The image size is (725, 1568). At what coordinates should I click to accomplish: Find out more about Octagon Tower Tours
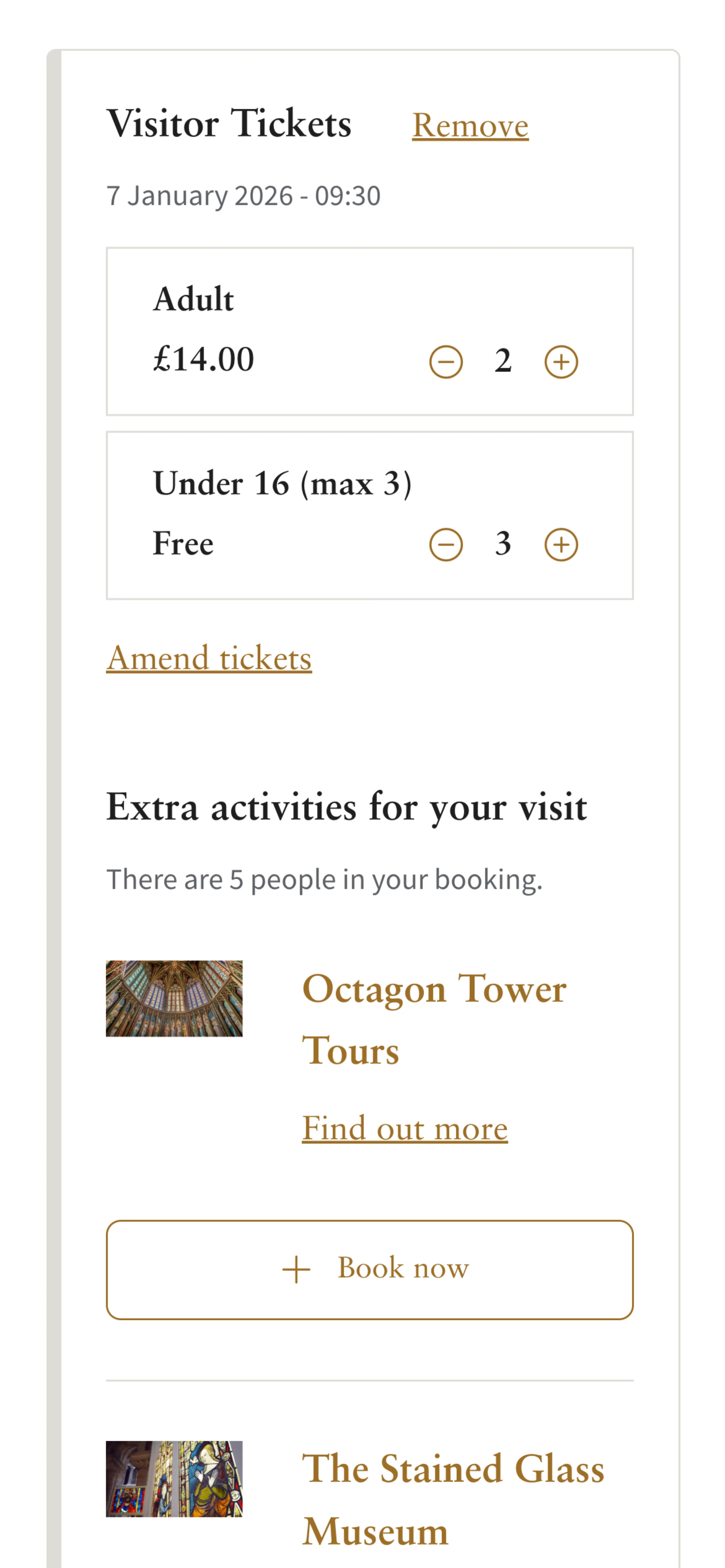[x=404, y=1128]
